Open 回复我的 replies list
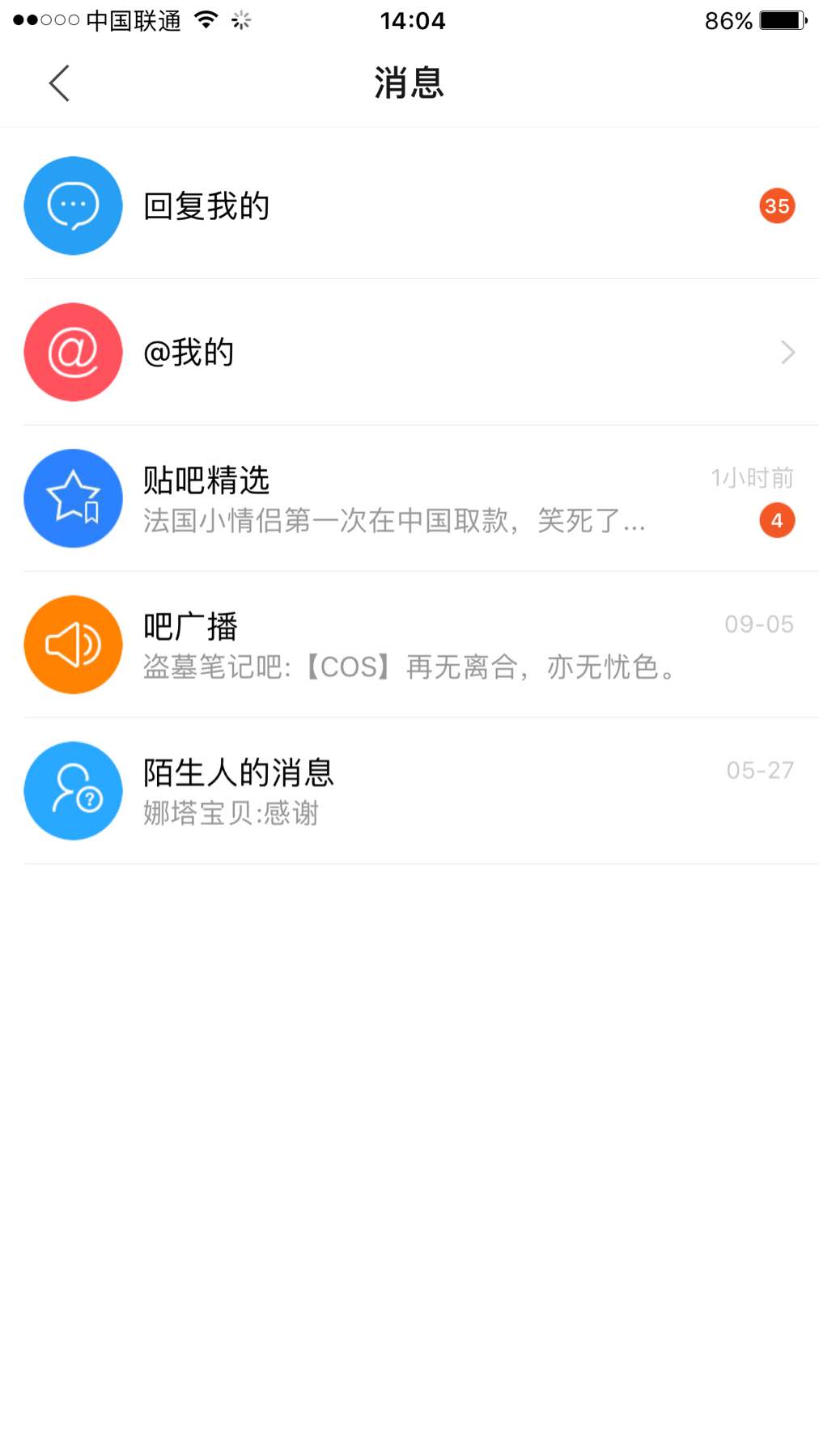819x1456 pixels. tap(409, 206)
